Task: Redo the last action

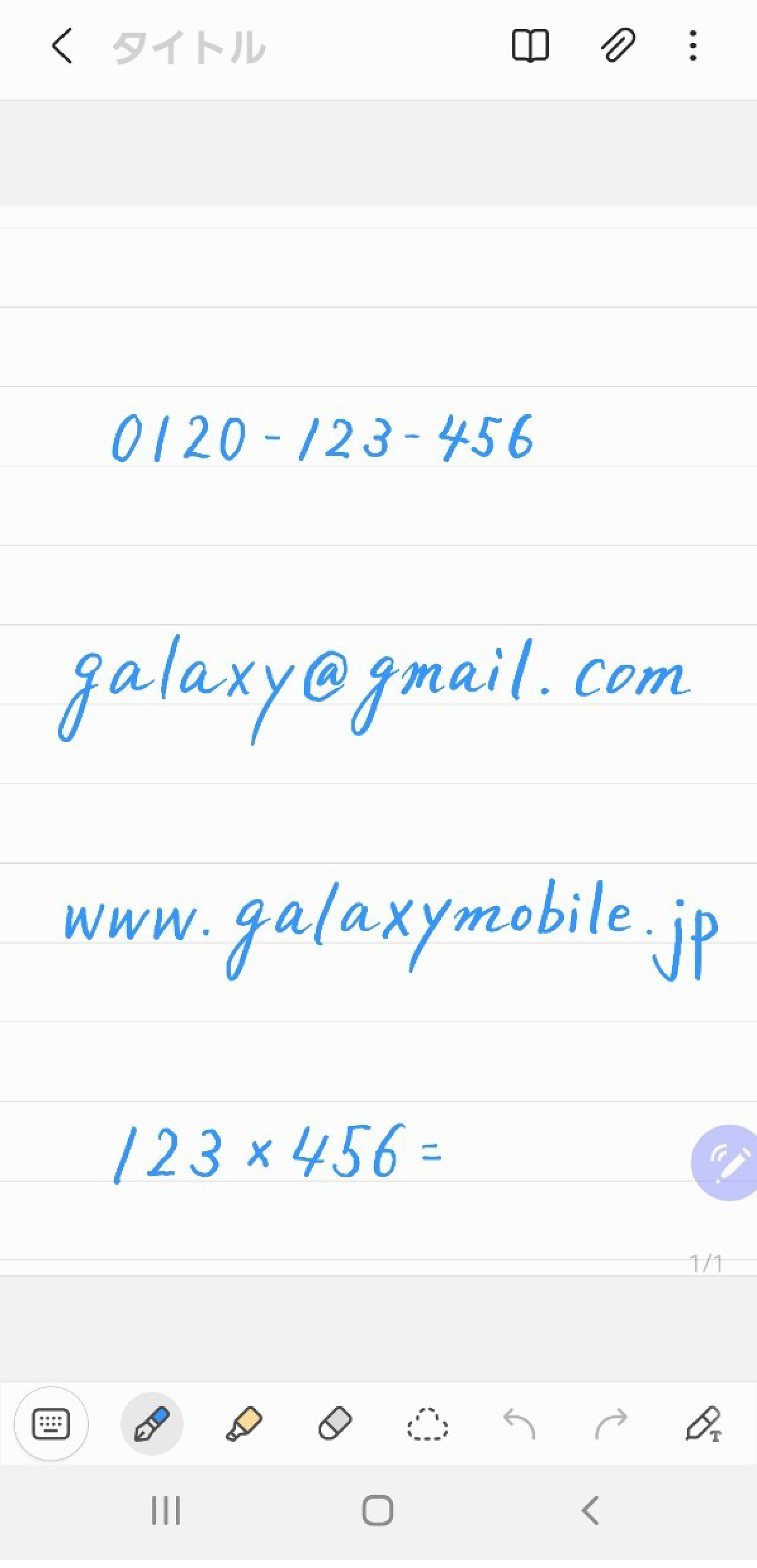Action: [x=611, y=1423]
